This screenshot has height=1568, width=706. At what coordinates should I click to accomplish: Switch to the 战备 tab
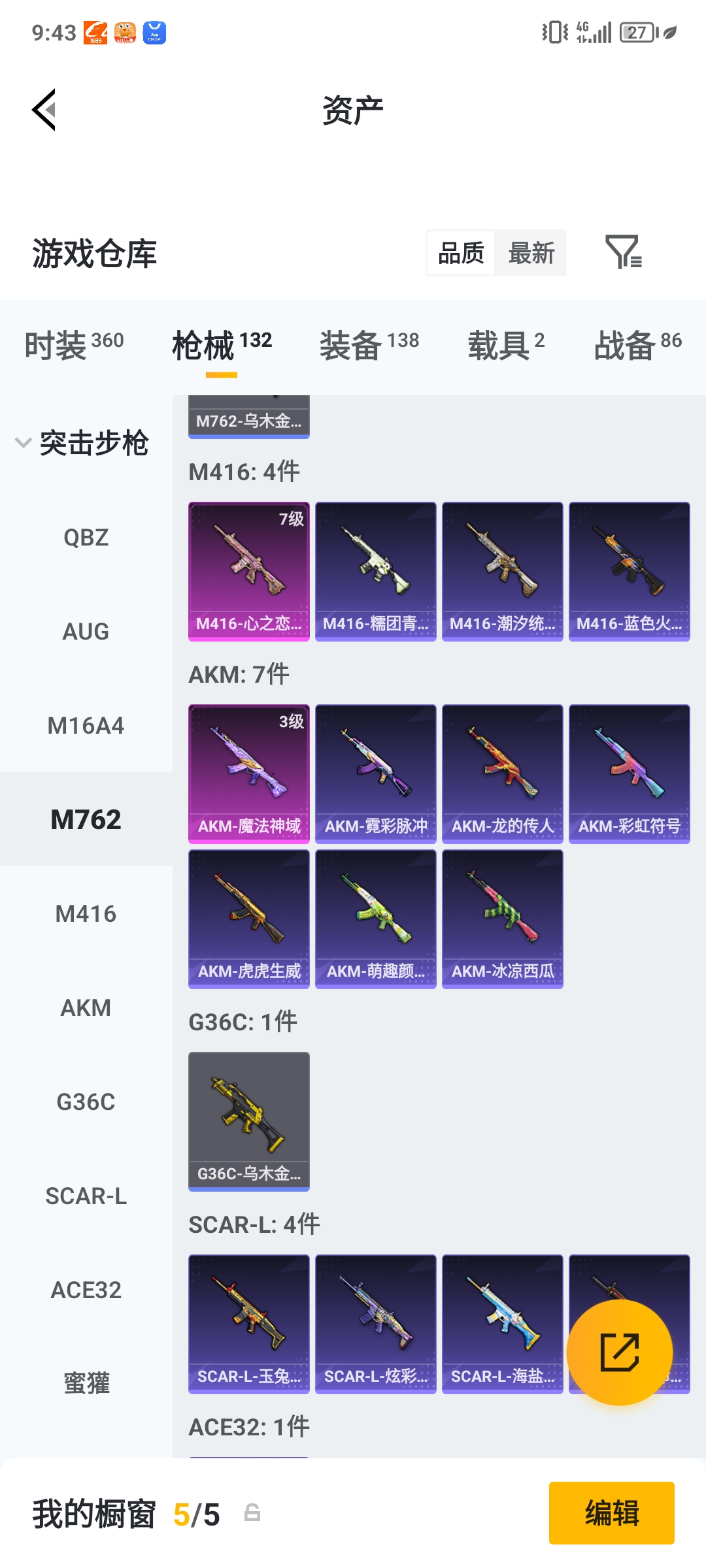[637, 344]
